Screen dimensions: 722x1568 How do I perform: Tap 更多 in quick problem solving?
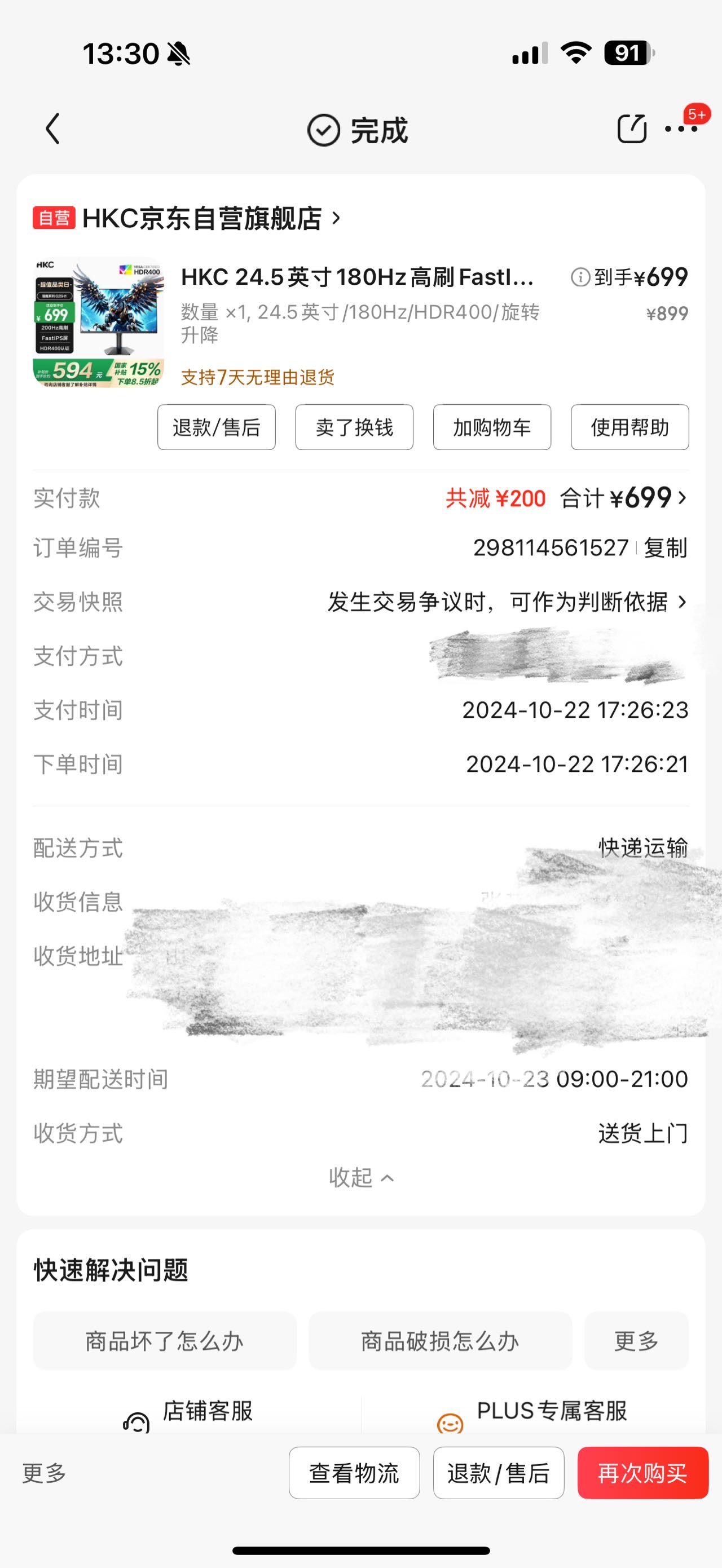(636, 1341)
